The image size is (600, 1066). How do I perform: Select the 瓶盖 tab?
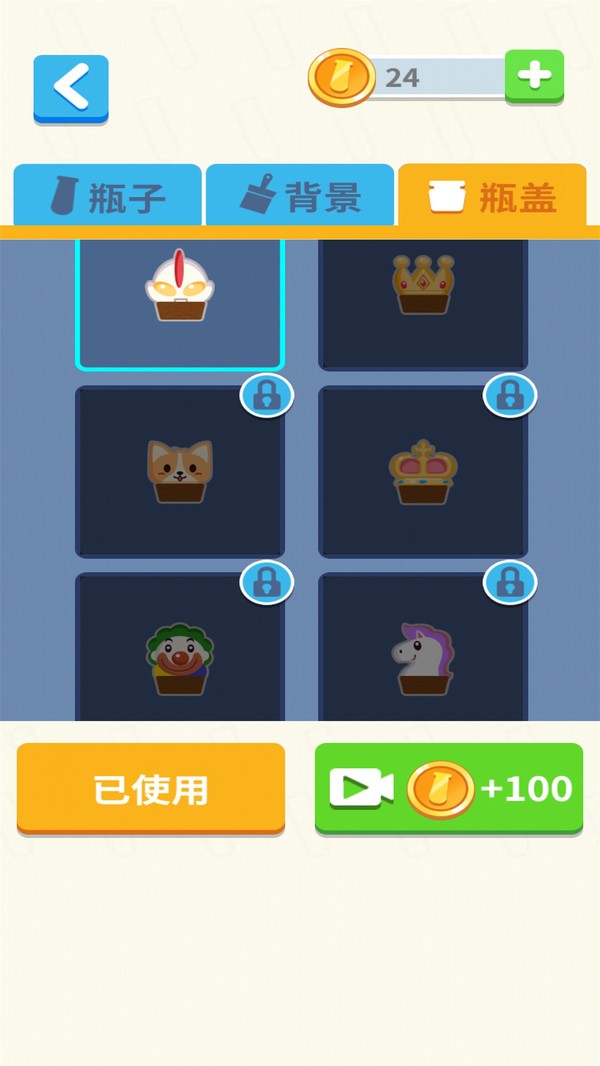492,196
